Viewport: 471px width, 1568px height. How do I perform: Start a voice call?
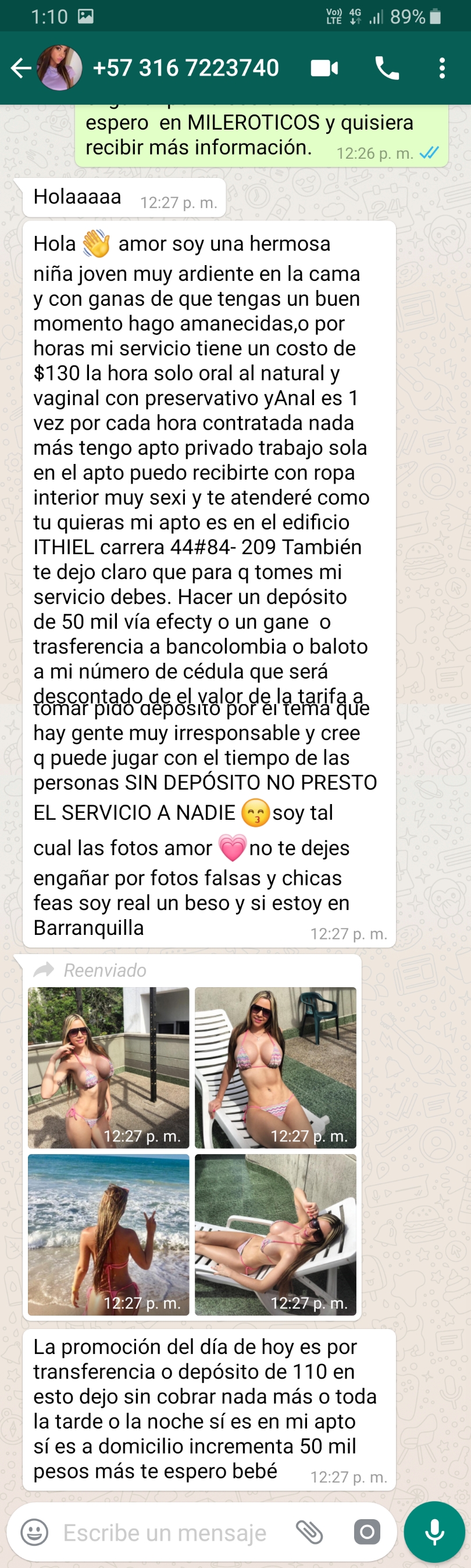(x=387, y=68)
